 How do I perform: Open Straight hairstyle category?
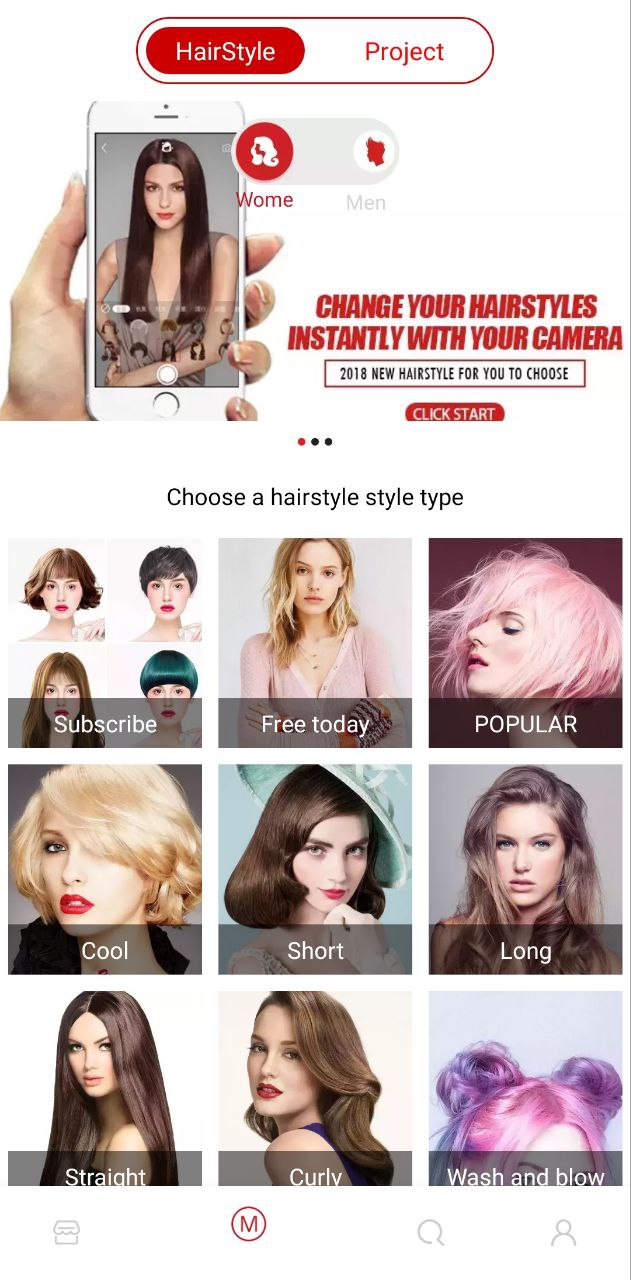pos(105,1088)
